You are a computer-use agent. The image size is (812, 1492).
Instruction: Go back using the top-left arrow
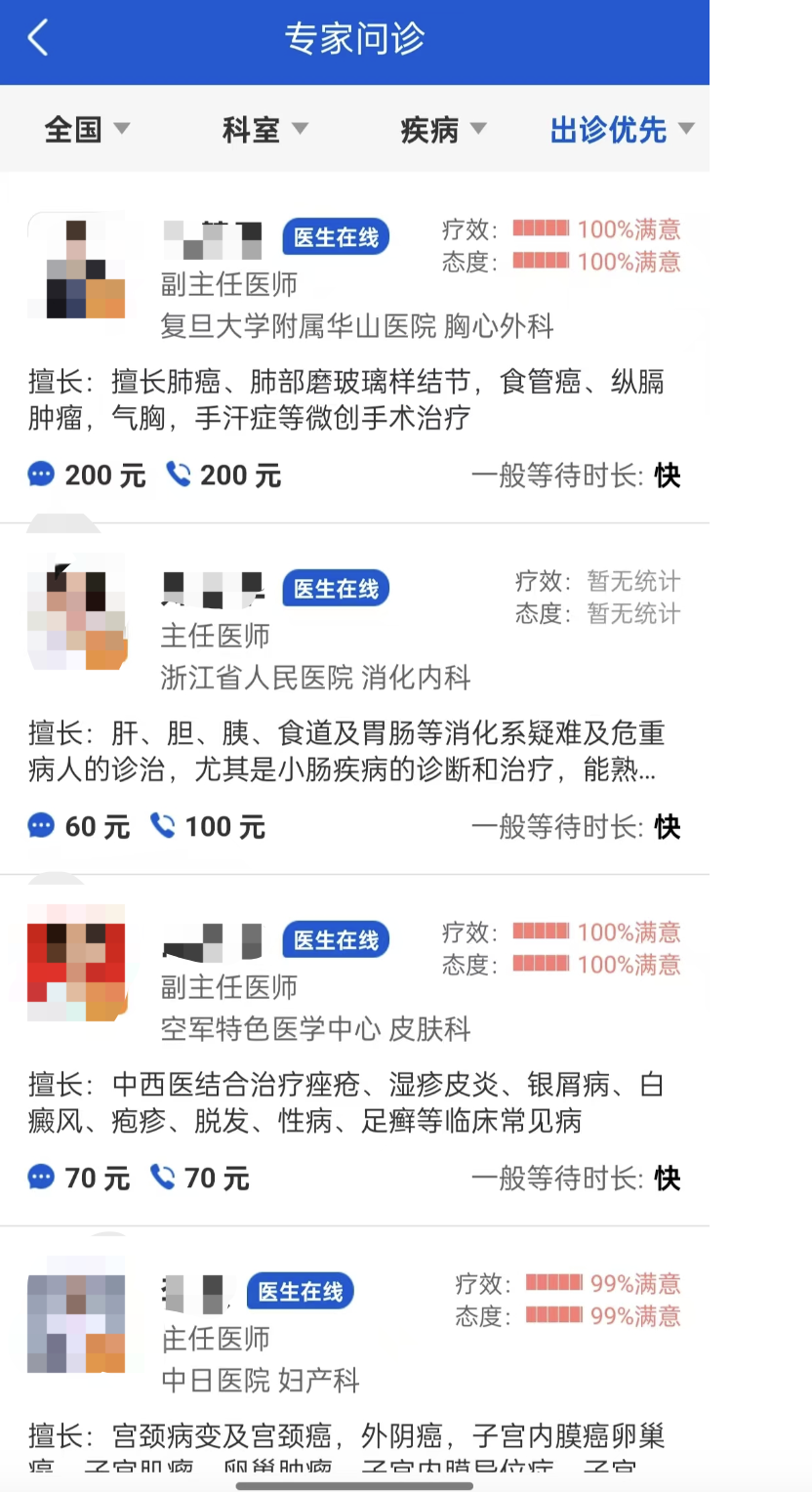coord(38,39)
